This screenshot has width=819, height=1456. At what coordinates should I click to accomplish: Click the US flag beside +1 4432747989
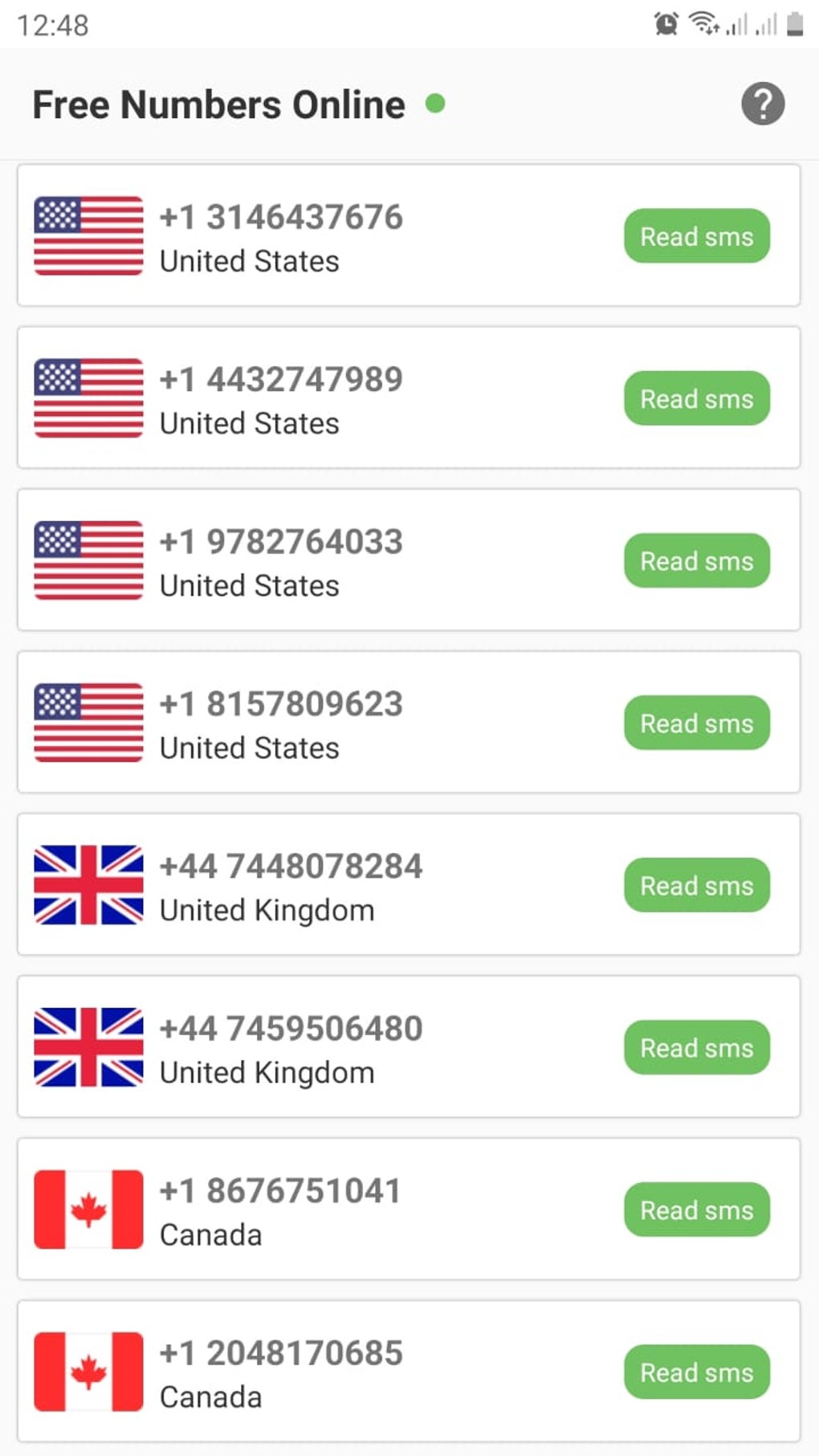[x=87, y=398]
